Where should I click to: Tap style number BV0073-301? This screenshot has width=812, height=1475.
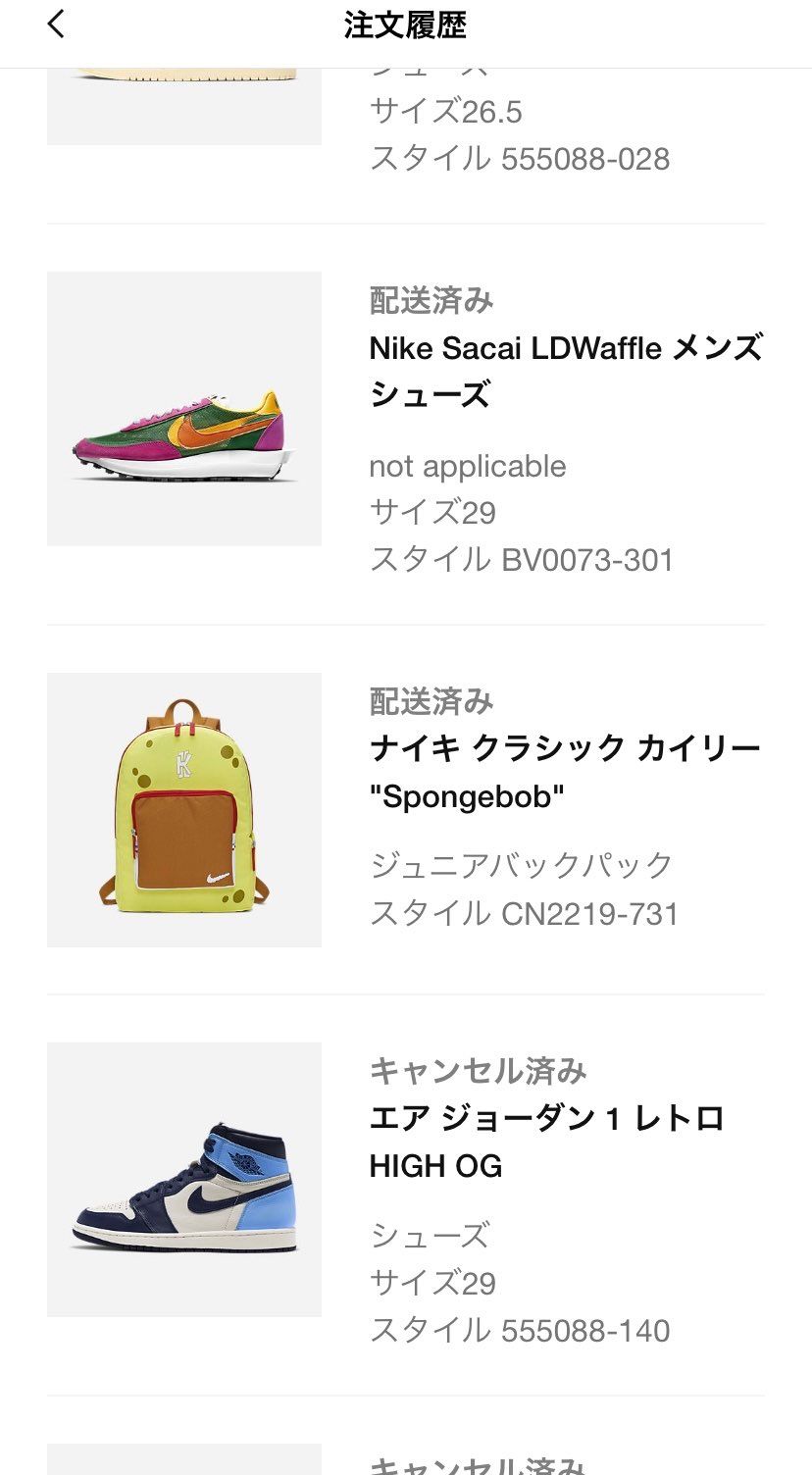click(520, 559)
